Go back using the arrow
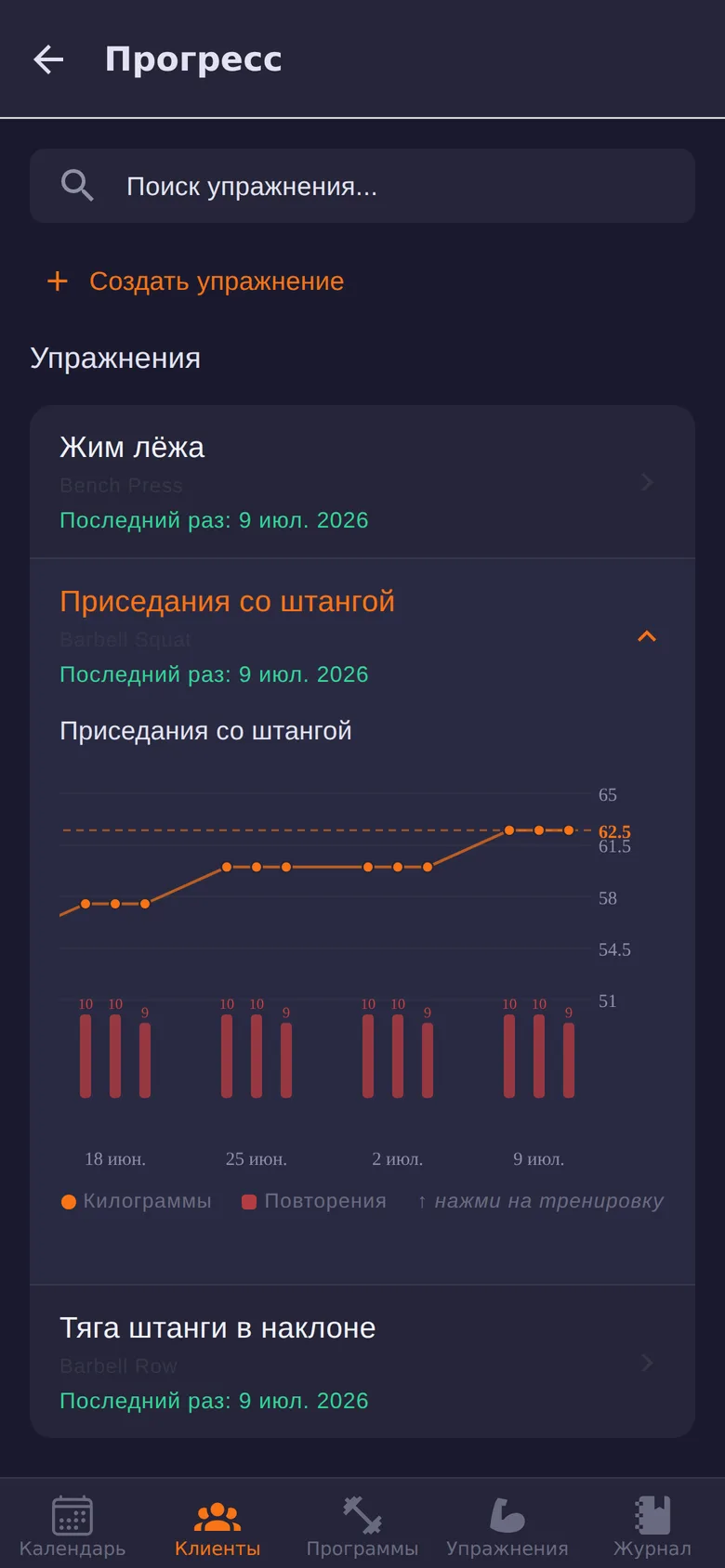 coord(48,60)
